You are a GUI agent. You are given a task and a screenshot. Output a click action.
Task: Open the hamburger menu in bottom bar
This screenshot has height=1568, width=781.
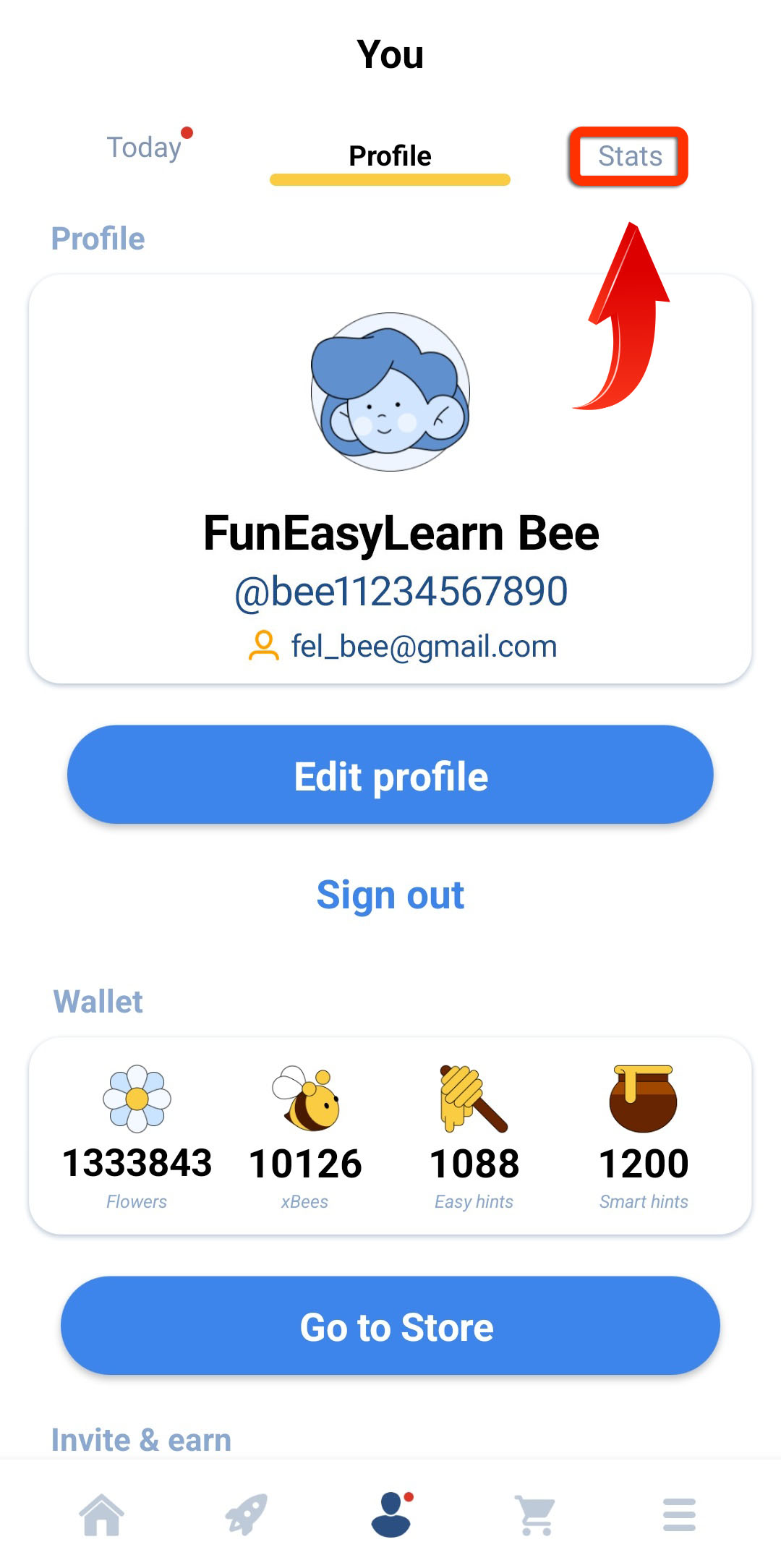pos(679,1514)
